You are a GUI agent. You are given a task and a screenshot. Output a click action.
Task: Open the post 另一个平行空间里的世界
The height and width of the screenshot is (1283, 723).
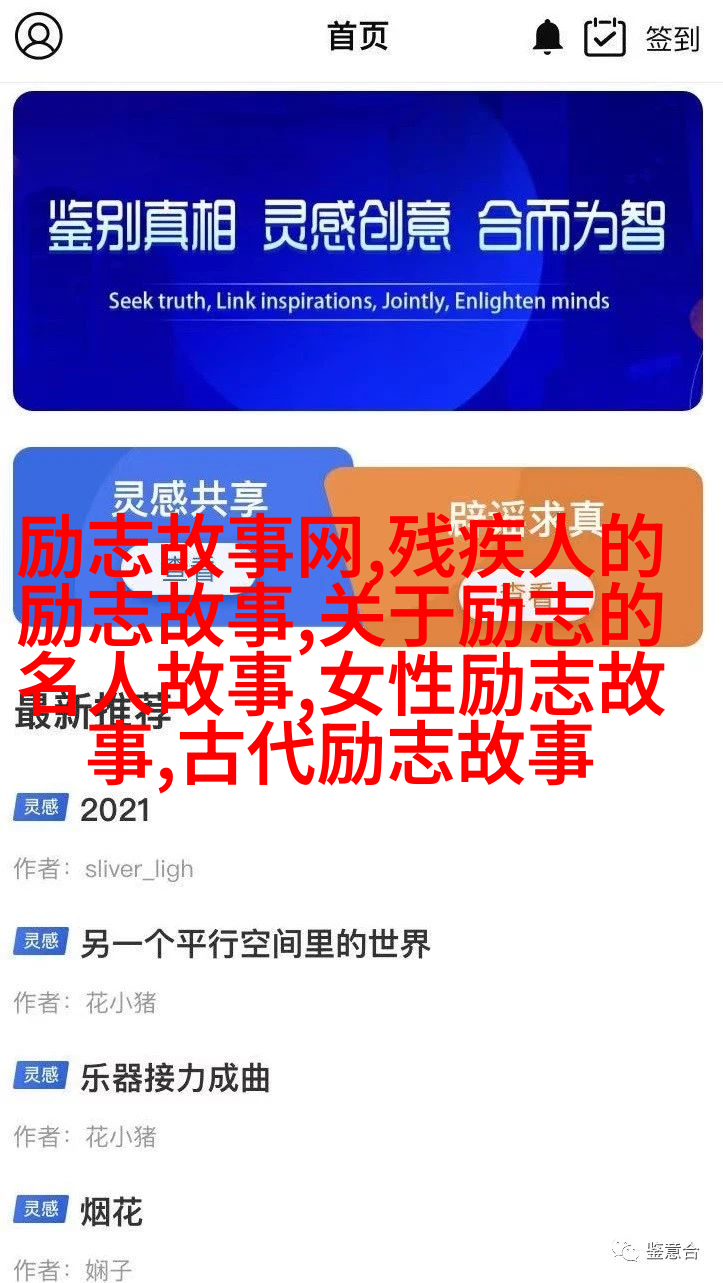point(255,943)
